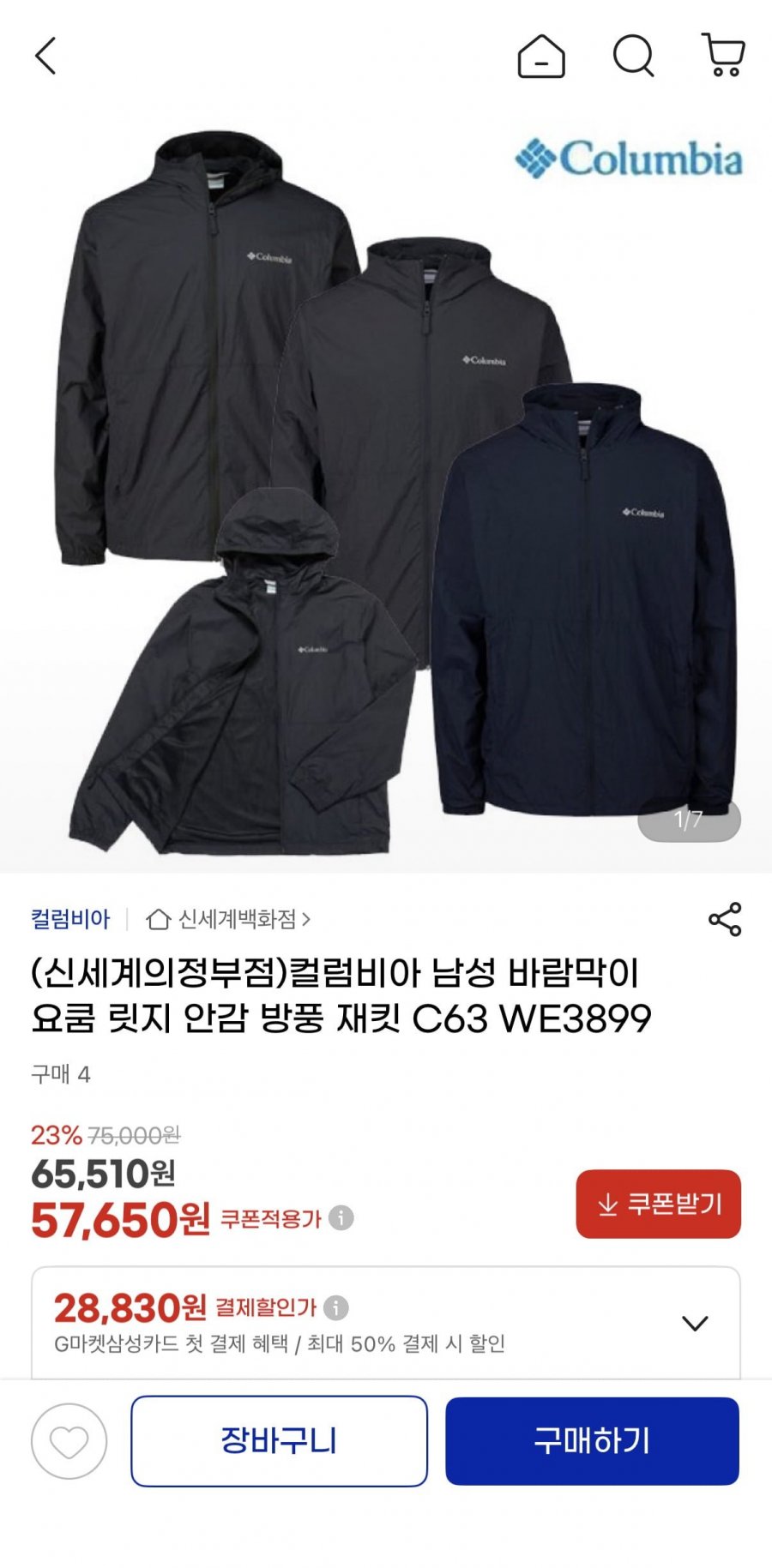772x1568 pixels.
Task: Expand the 결제할인가 payment discount section
Action: [695, 1323]
